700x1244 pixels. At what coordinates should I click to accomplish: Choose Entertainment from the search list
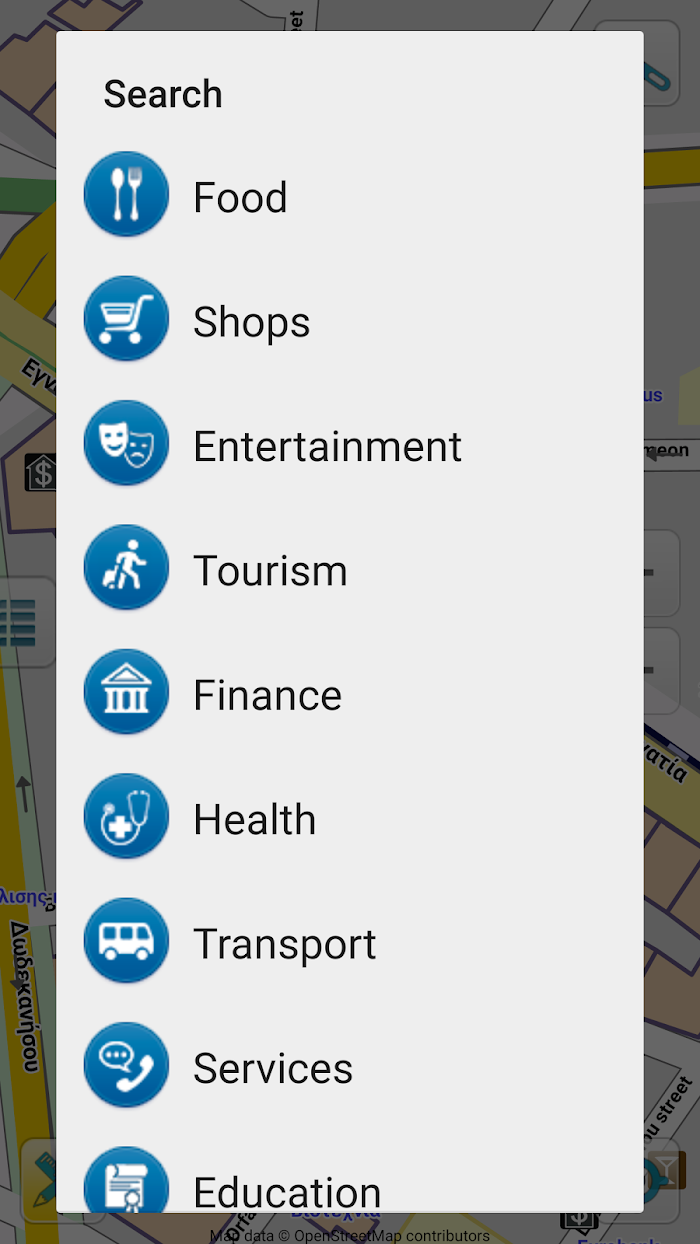[349, 446]
